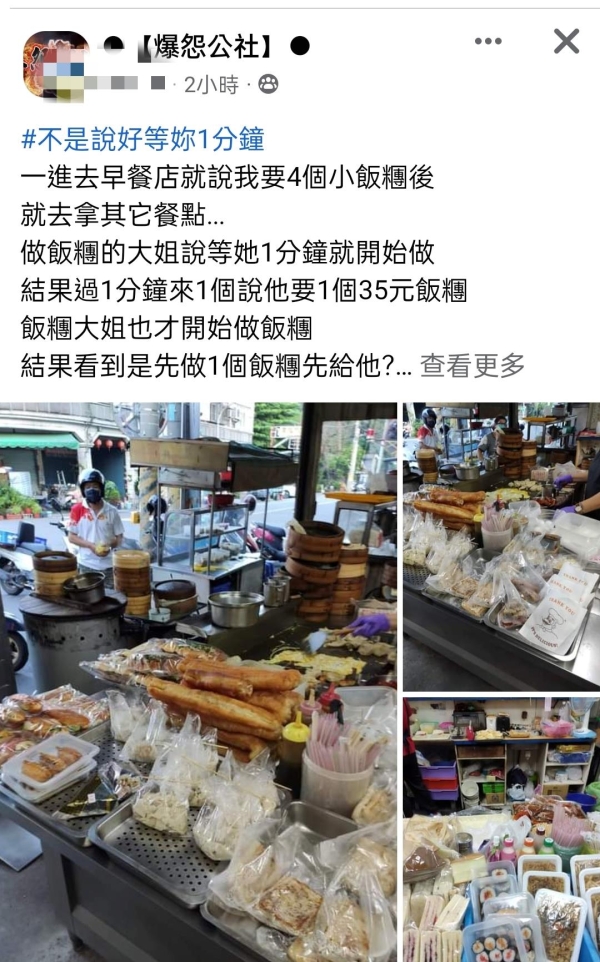Screen dimensions: 600x962
Task: Expand post text via 查看更多
Action: pos(472,365)
